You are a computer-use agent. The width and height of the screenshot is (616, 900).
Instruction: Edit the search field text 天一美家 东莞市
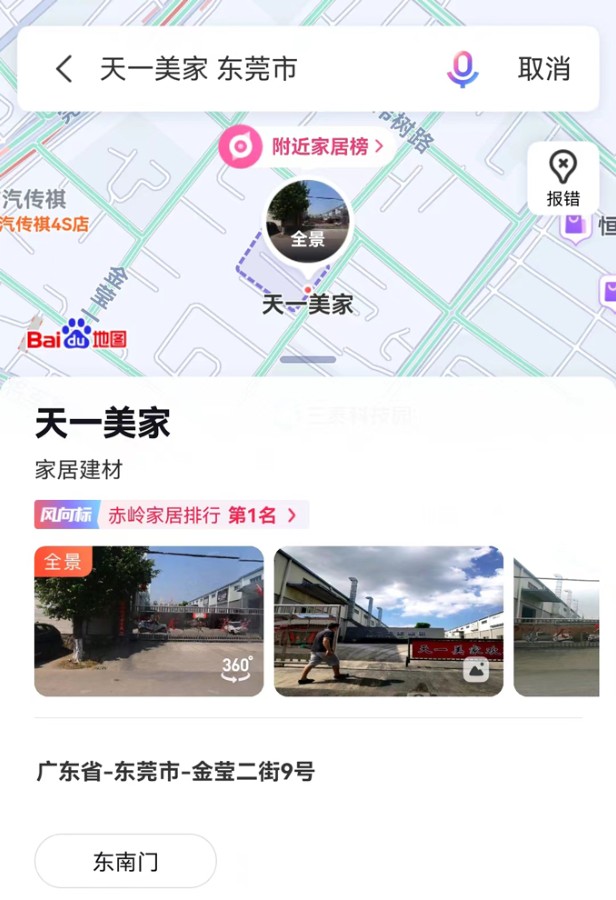point(250,69)
